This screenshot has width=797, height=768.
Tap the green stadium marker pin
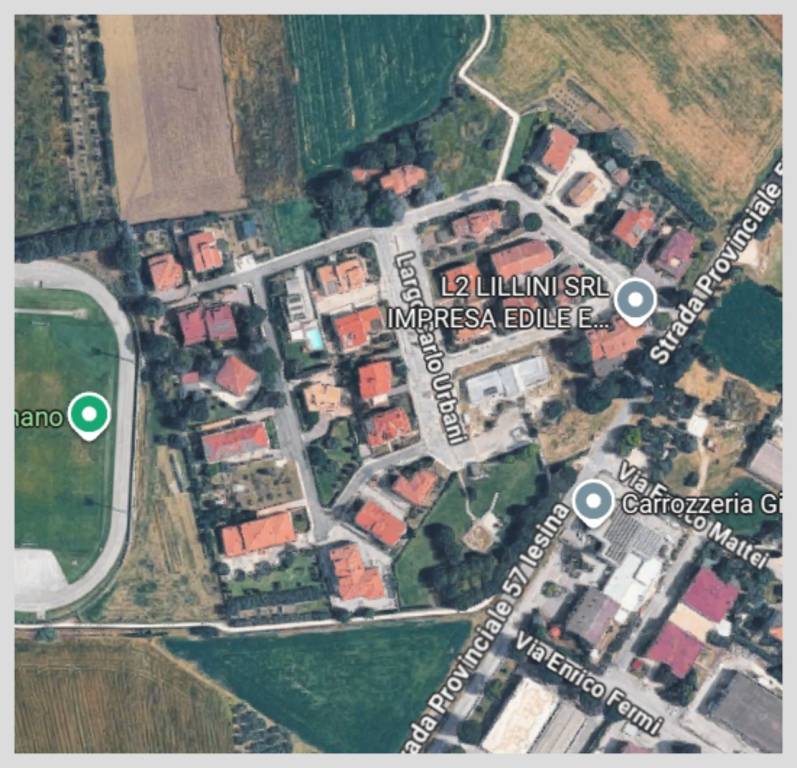(90, 413)
